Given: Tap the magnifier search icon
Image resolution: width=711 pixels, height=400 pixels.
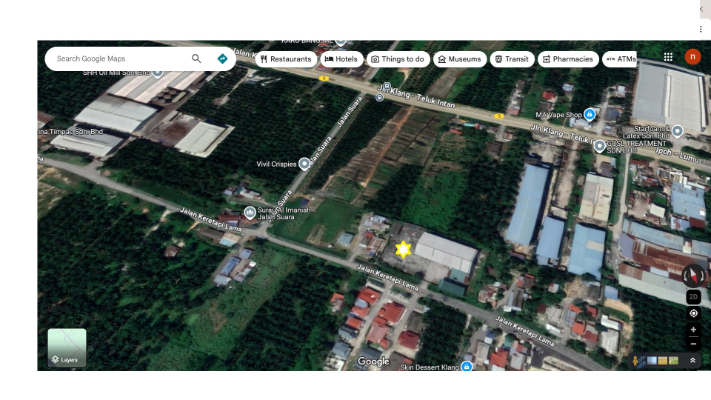Looking at the screenshot, I should pos(196,59).
